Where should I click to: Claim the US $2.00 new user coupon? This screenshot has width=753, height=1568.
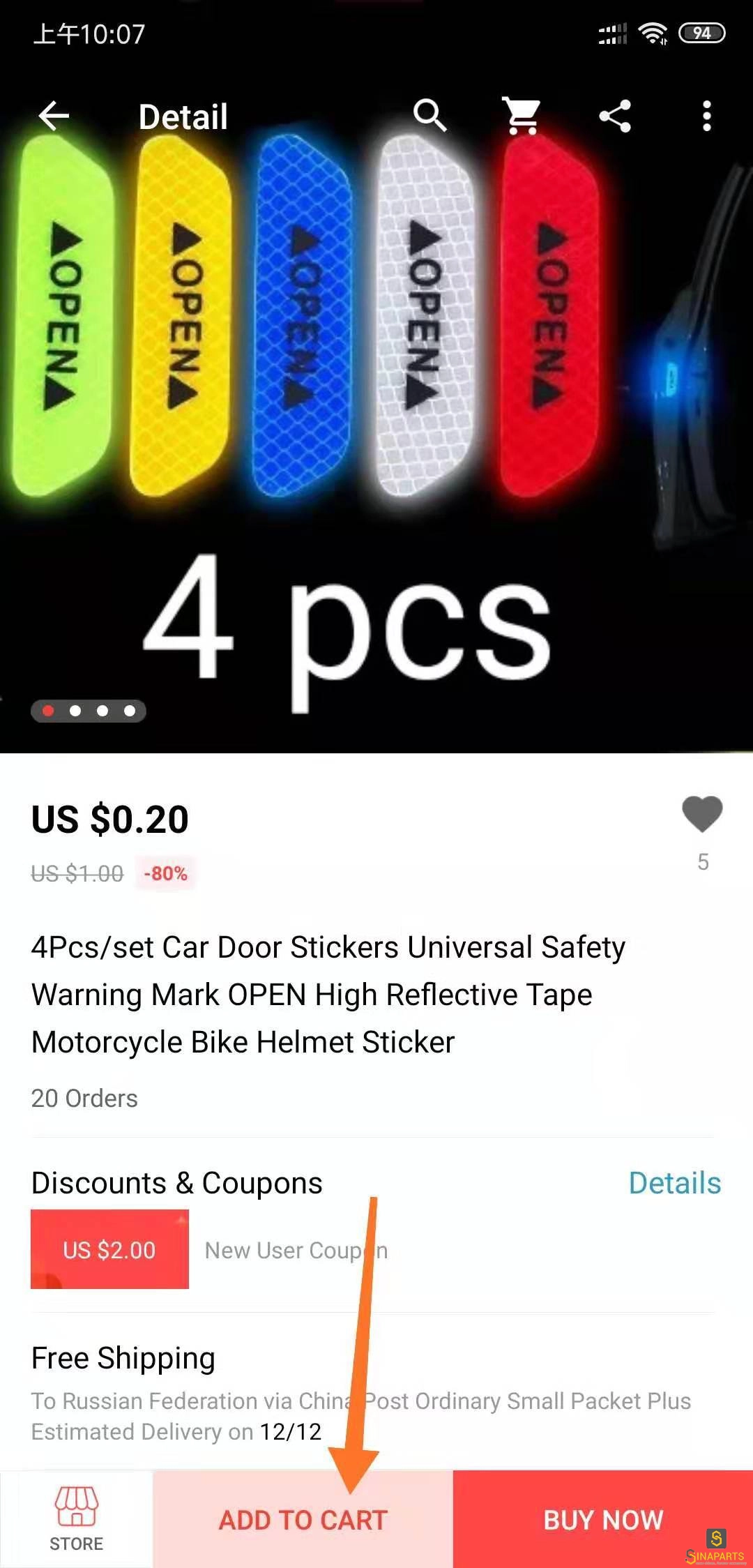tap(109, 1249)
